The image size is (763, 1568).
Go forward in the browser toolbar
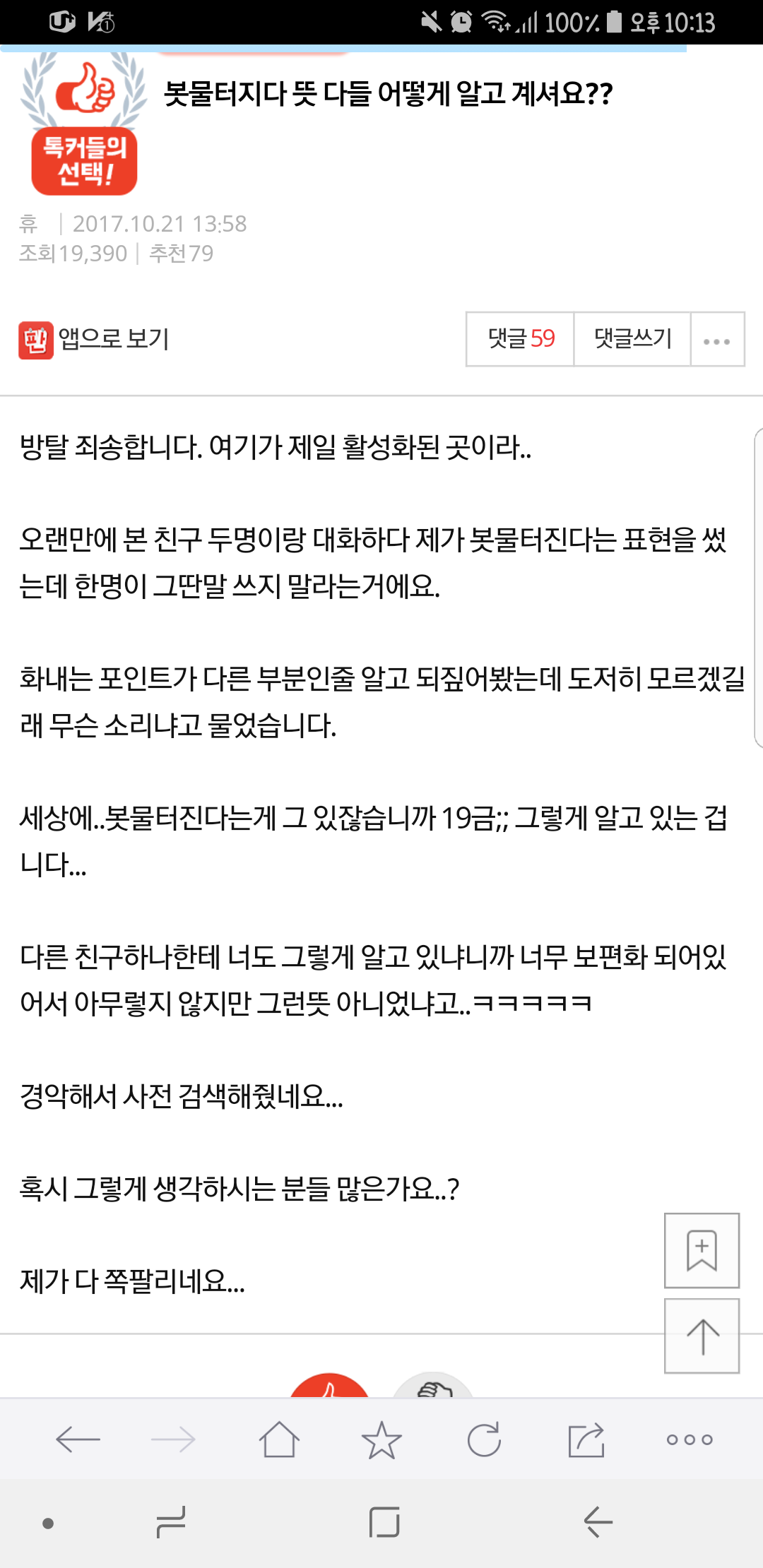[x=173, y=1439]
